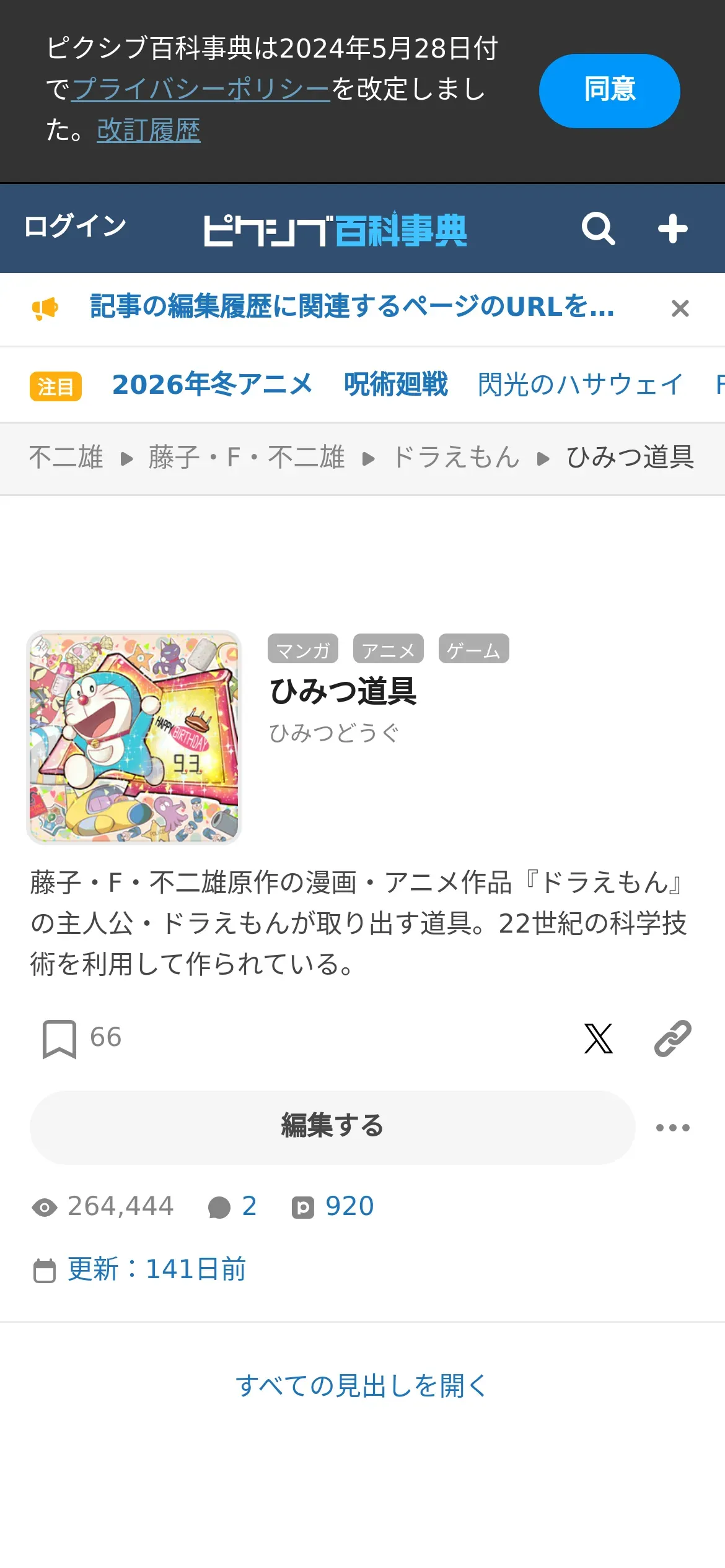
Task: Open the 呪術廻戦 trending topic
Action: (x=395, y=385)
